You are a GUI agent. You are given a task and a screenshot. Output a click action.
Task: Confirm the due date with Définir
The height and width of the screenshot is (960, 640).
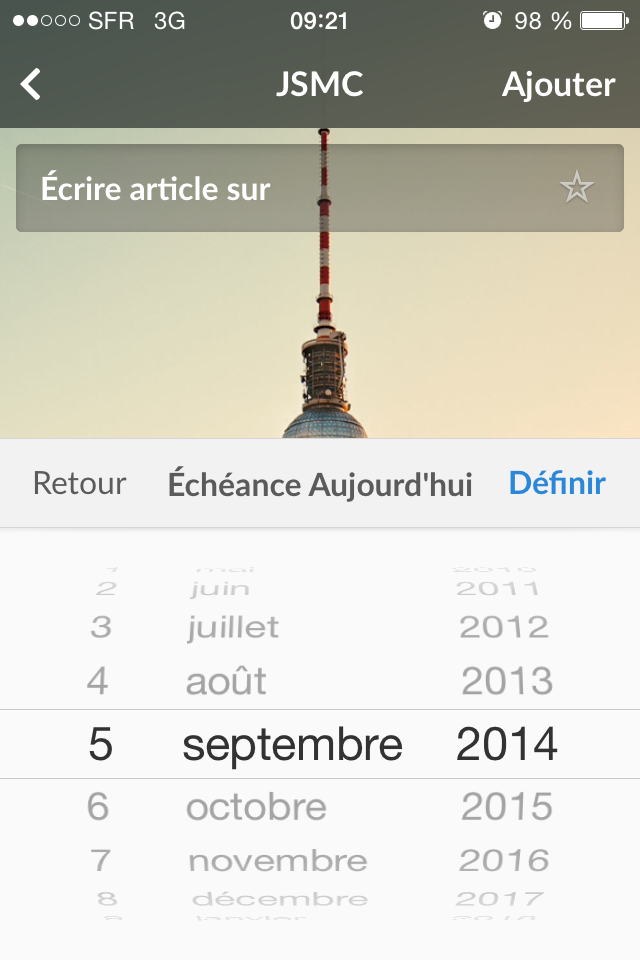tap(557, 484)
